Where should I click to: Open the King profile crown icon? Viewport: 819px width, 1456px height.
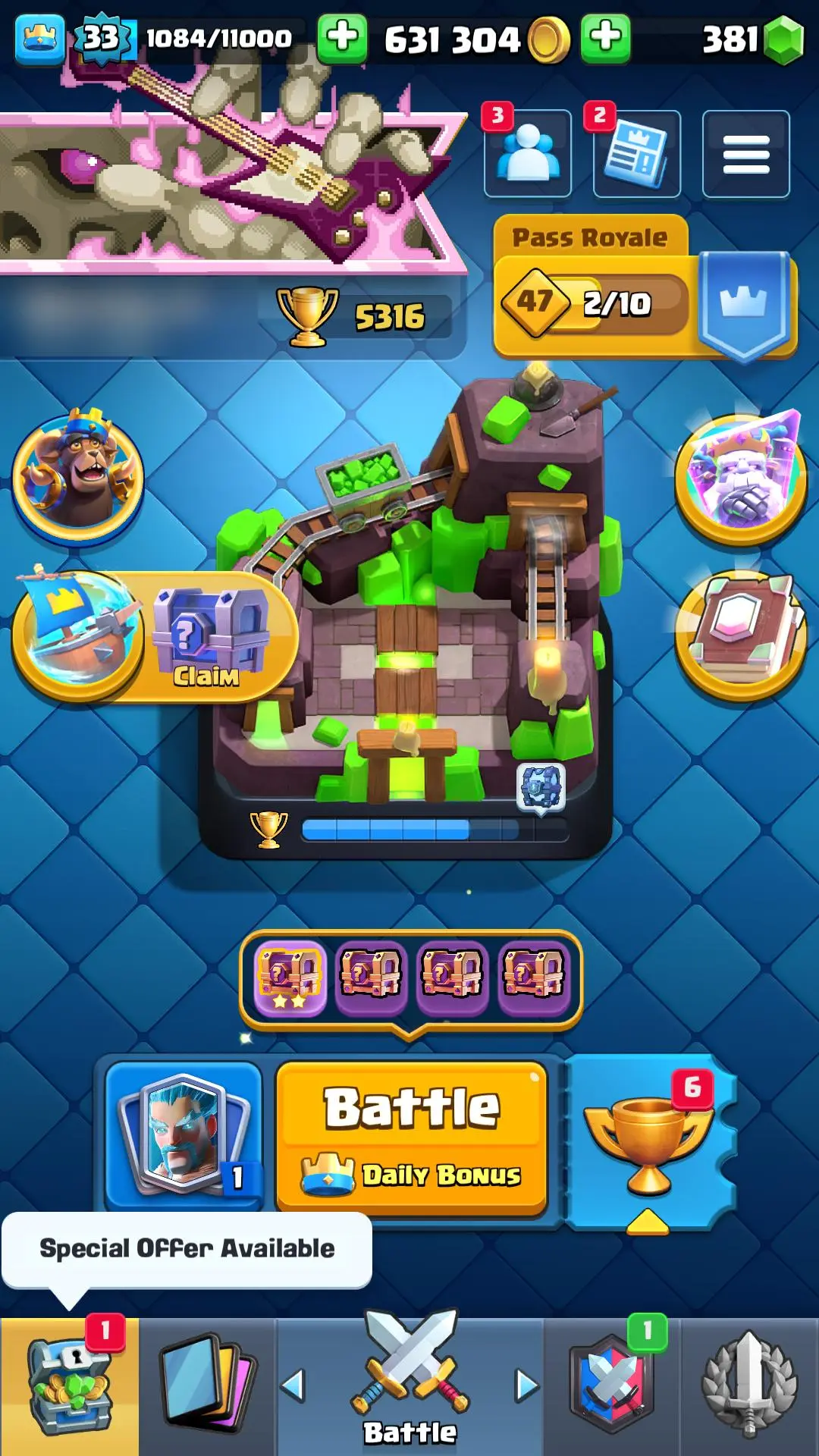(x=39, y=38)
